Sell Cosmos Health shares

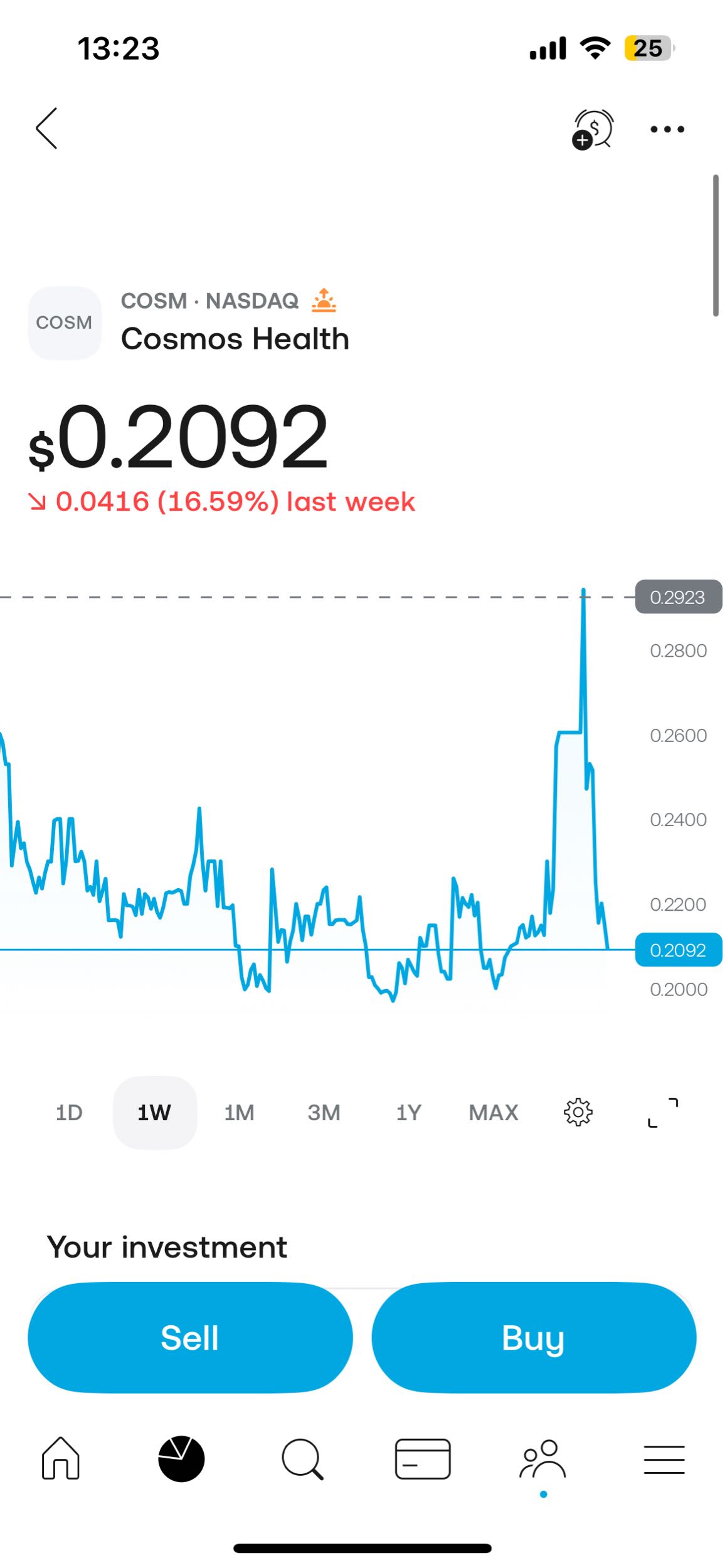(190, 1338)
